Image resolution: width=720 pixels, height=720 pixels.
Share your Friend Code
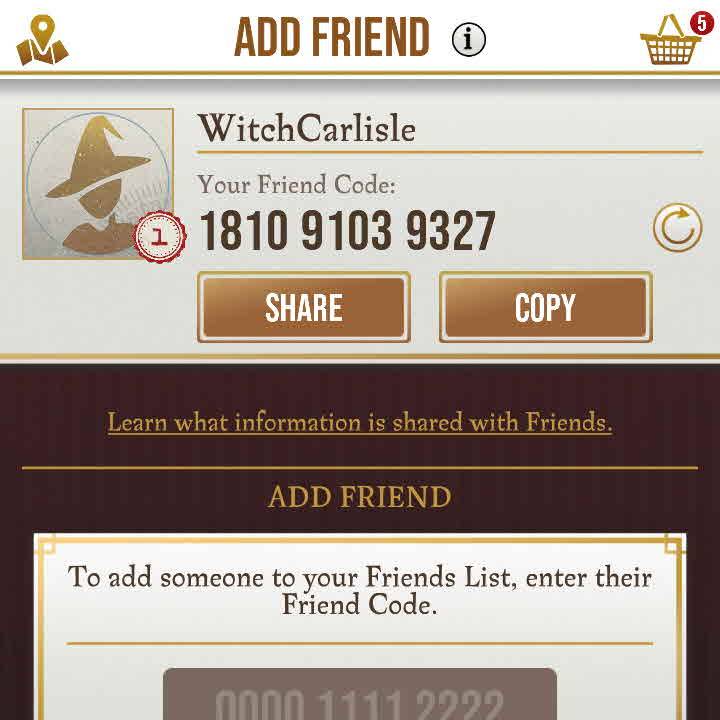(x=304, y=308)
